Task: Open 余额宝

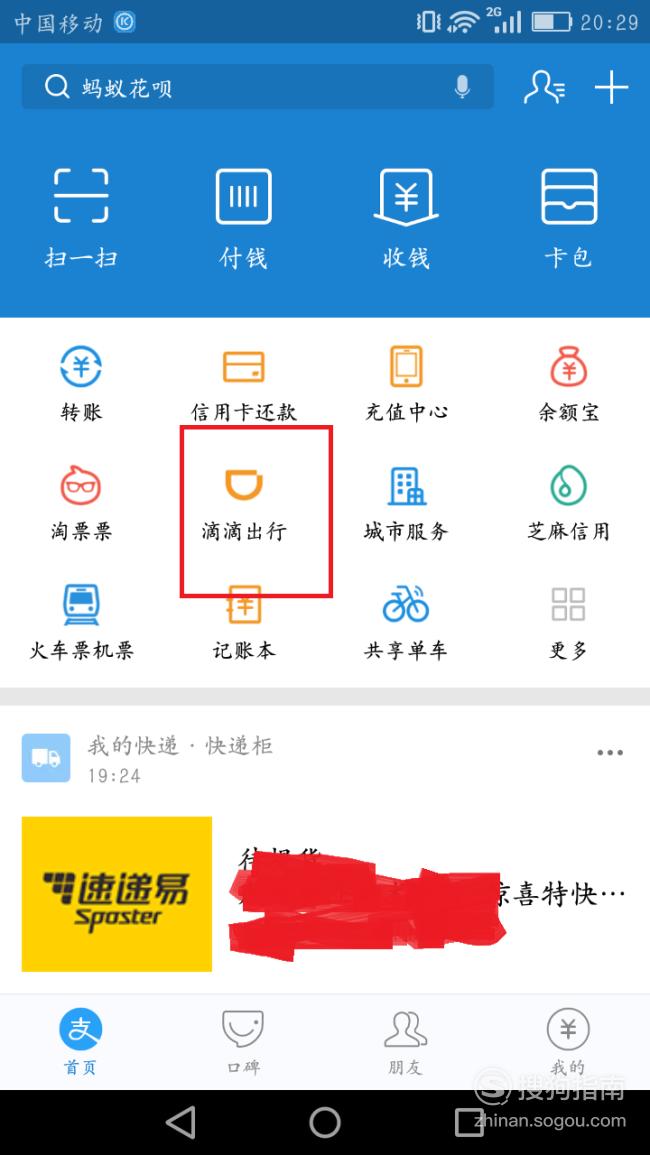Action: point(568,384)
